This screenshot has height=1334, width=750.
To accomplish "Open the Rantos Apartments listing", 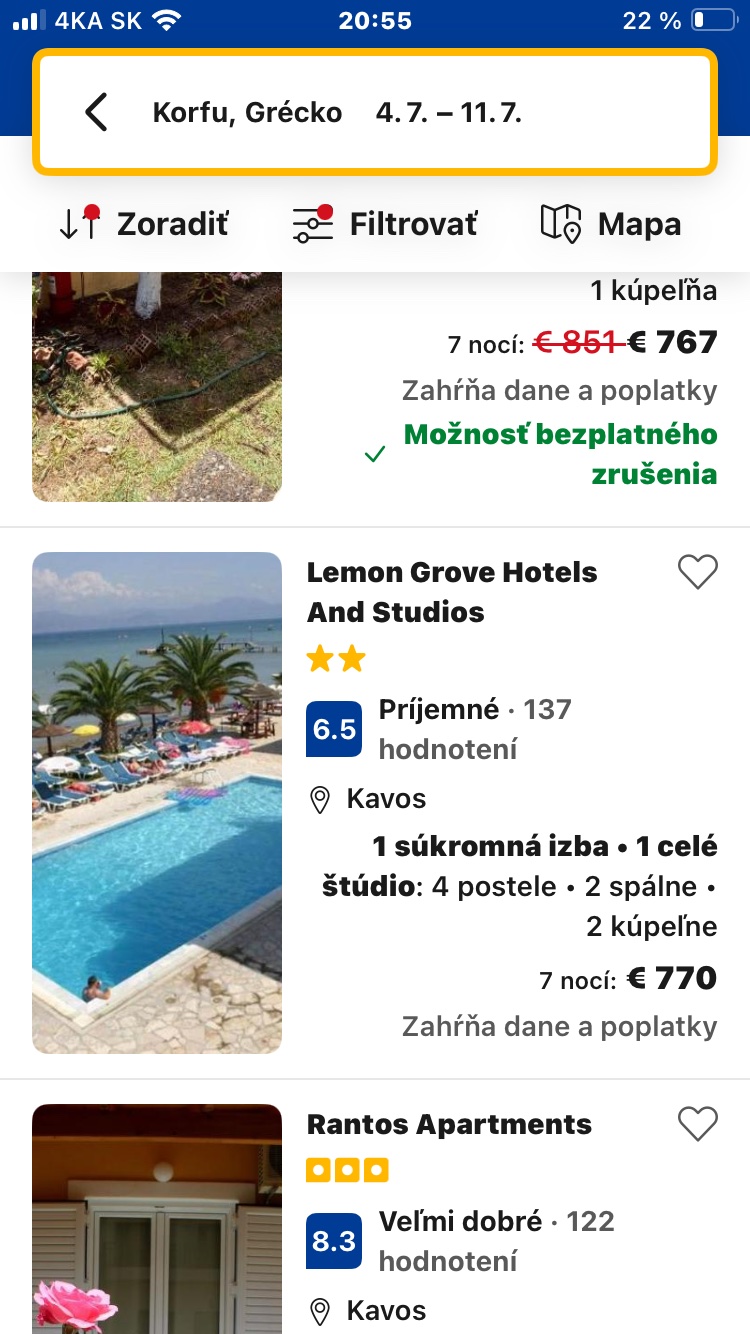I will tap(449, 1124).
